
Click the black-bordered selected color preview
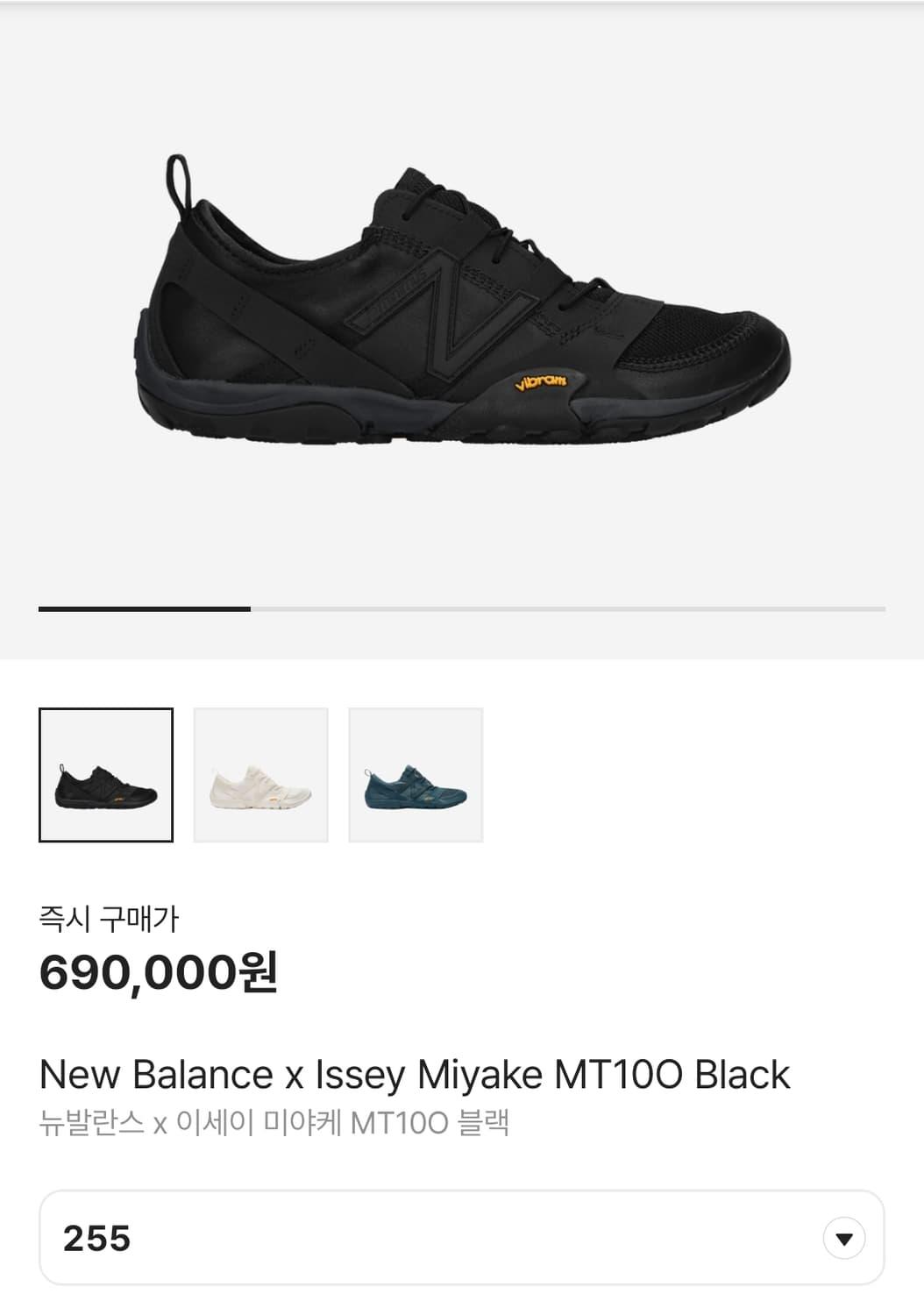[105, 774]
